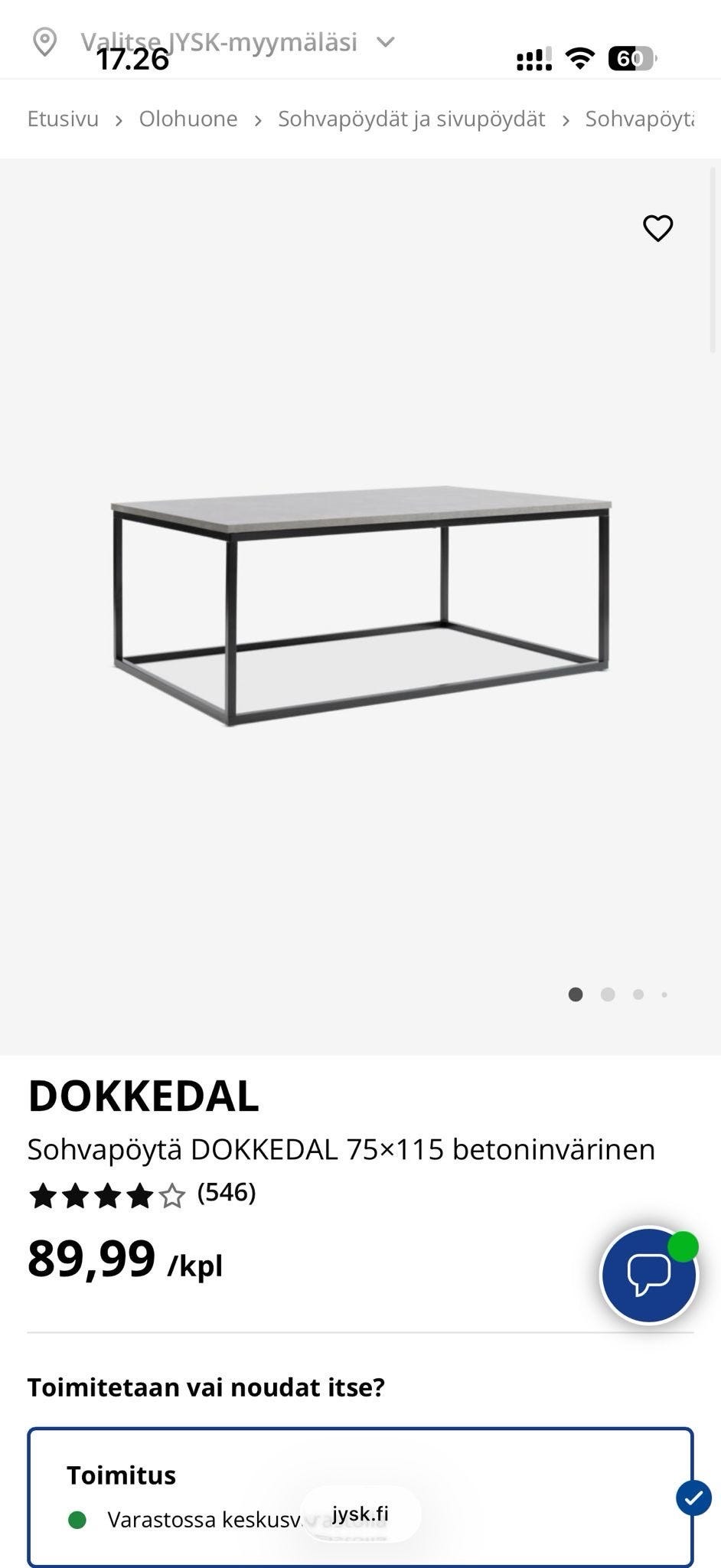This screenshot has height=1568, width=721.
Task: Open the live chat bubble
Action: coord(648,1275)
